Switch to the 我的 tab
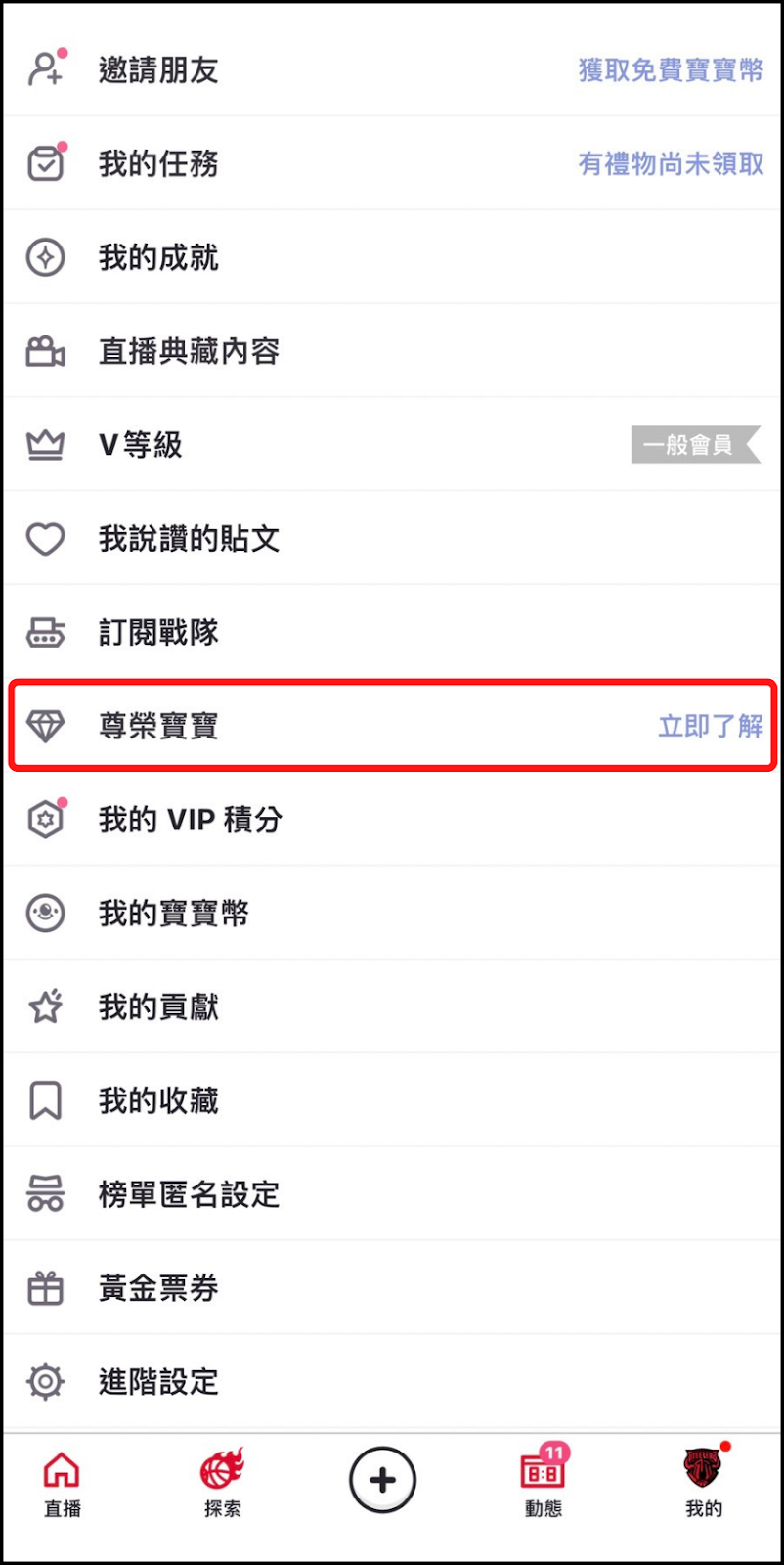Screen dimensions: 784x1565 [703, 1483]
